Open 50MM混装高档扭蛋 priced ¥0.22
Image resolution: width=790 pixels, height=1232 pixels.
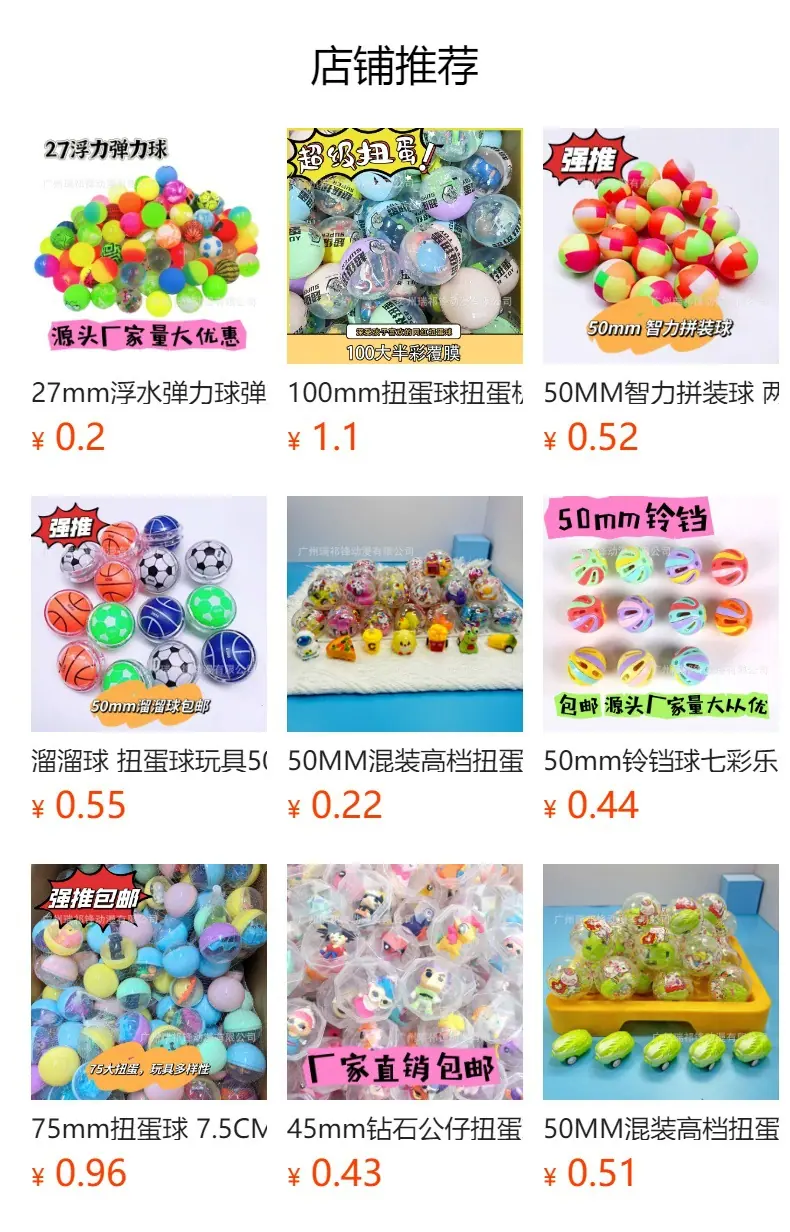[x=405, y=660]
